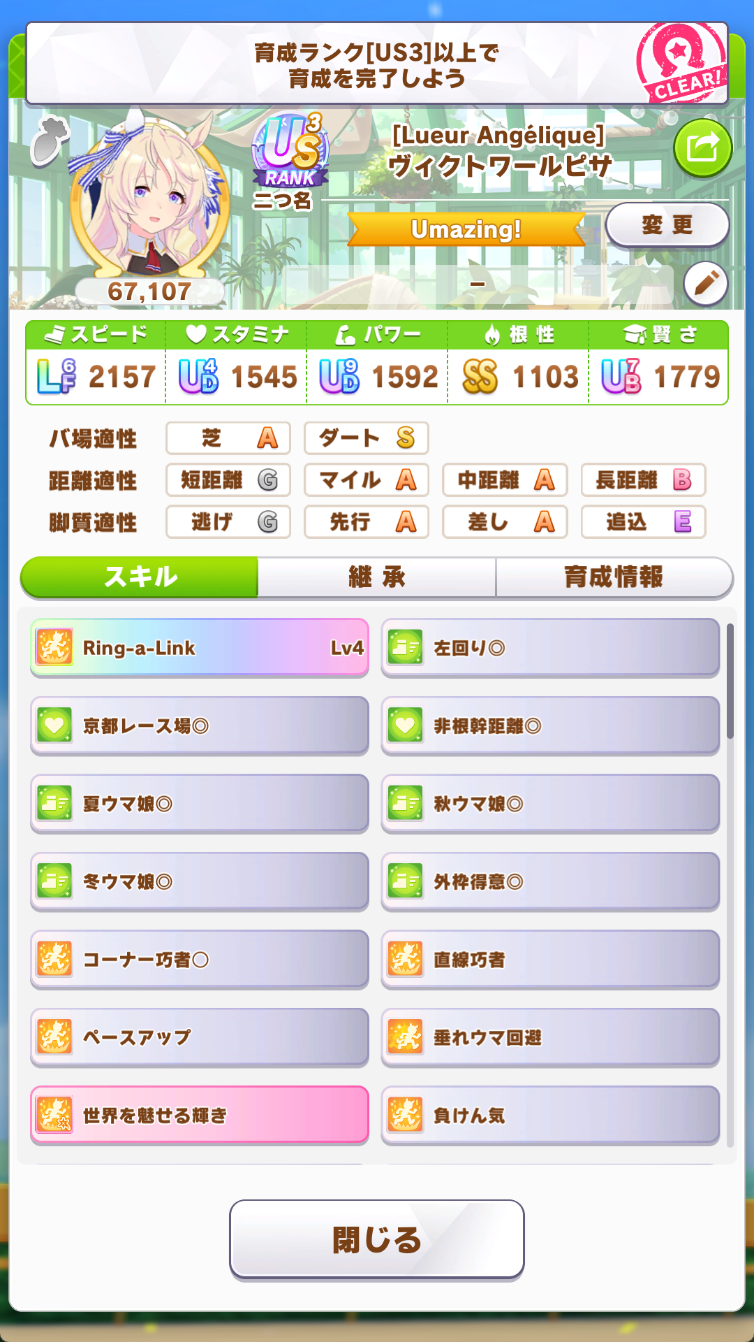
Task: Tap the ペースアップ skill
Action: click(x=200, y=1038)
